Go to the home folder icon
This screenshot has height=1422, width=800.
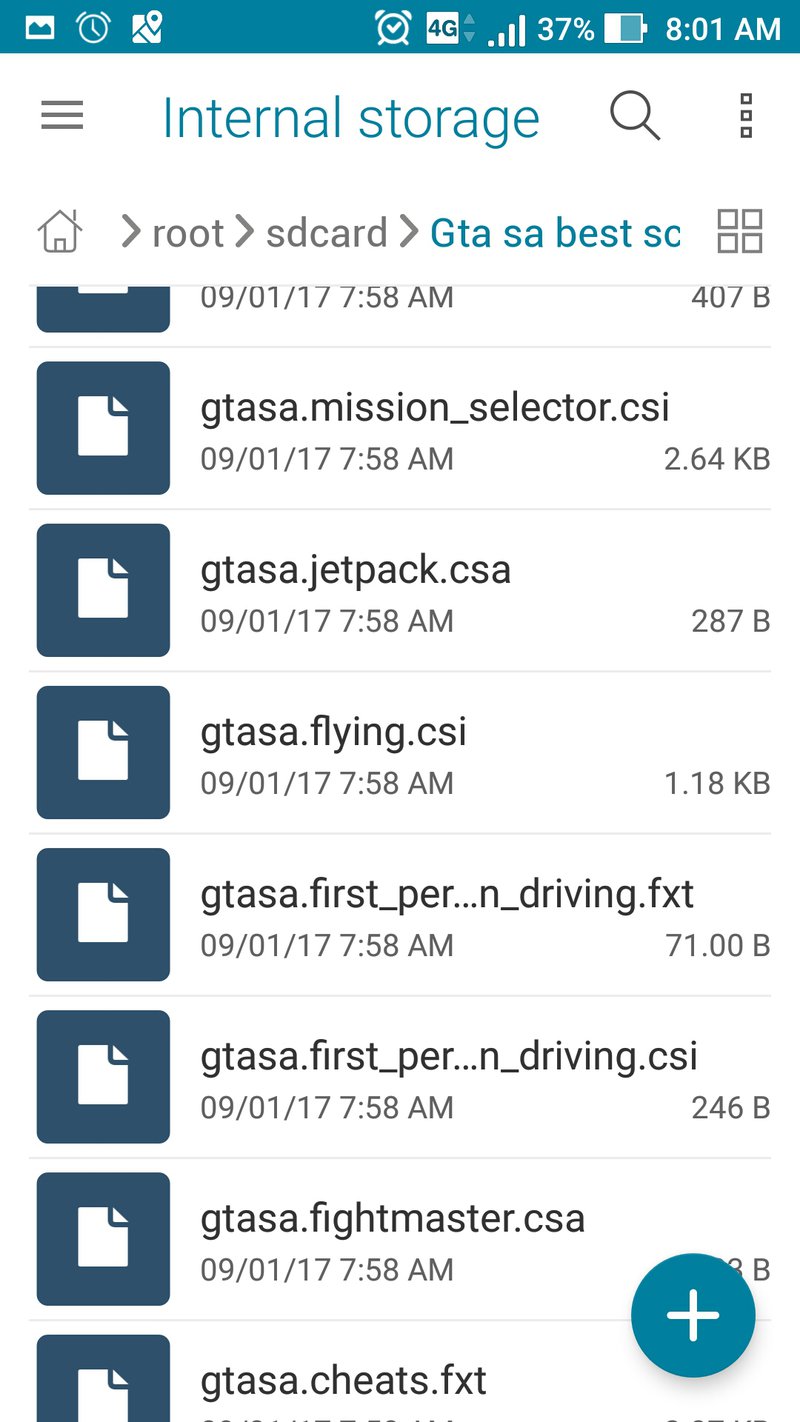(x=60, y=232)
